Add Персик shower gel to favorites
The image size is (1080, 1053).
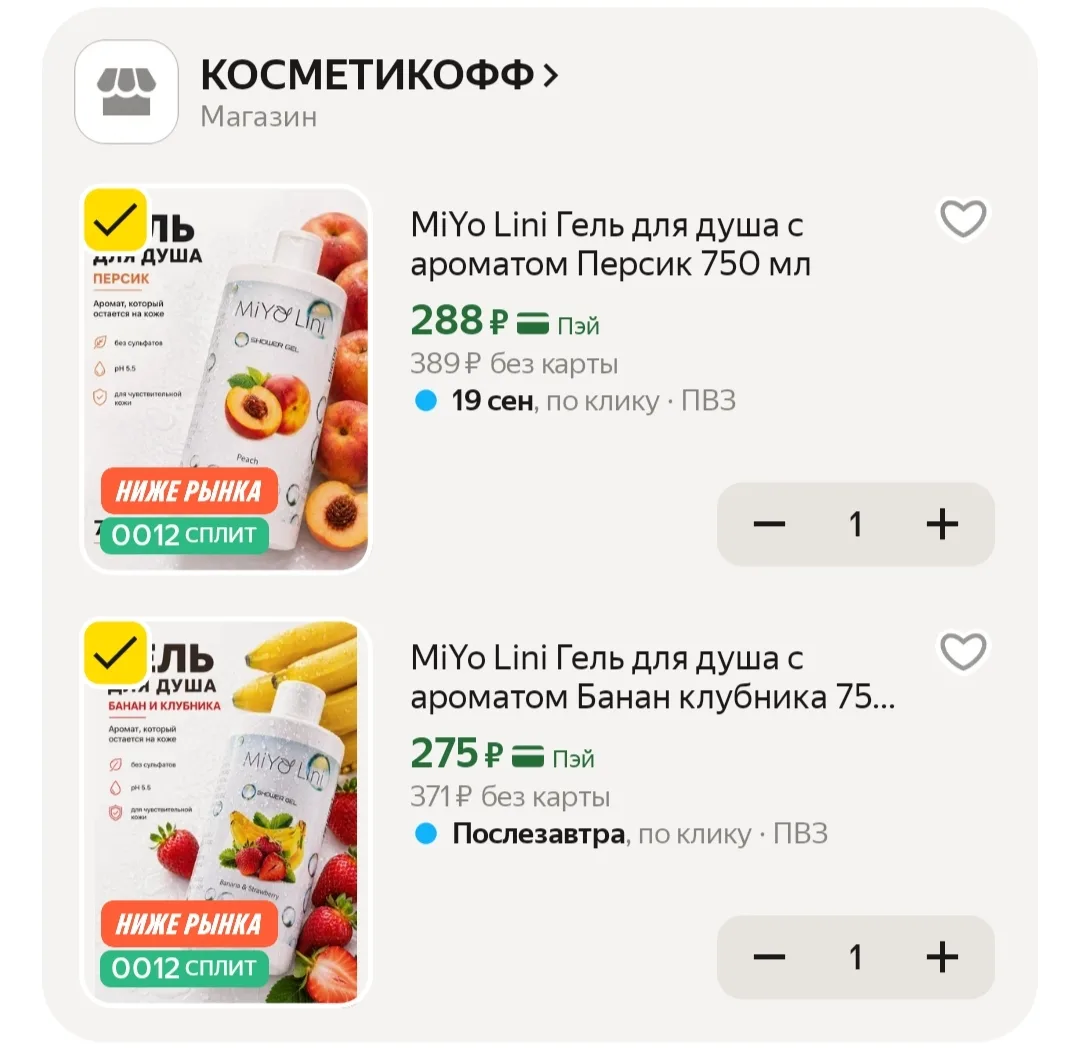[963, 219]
